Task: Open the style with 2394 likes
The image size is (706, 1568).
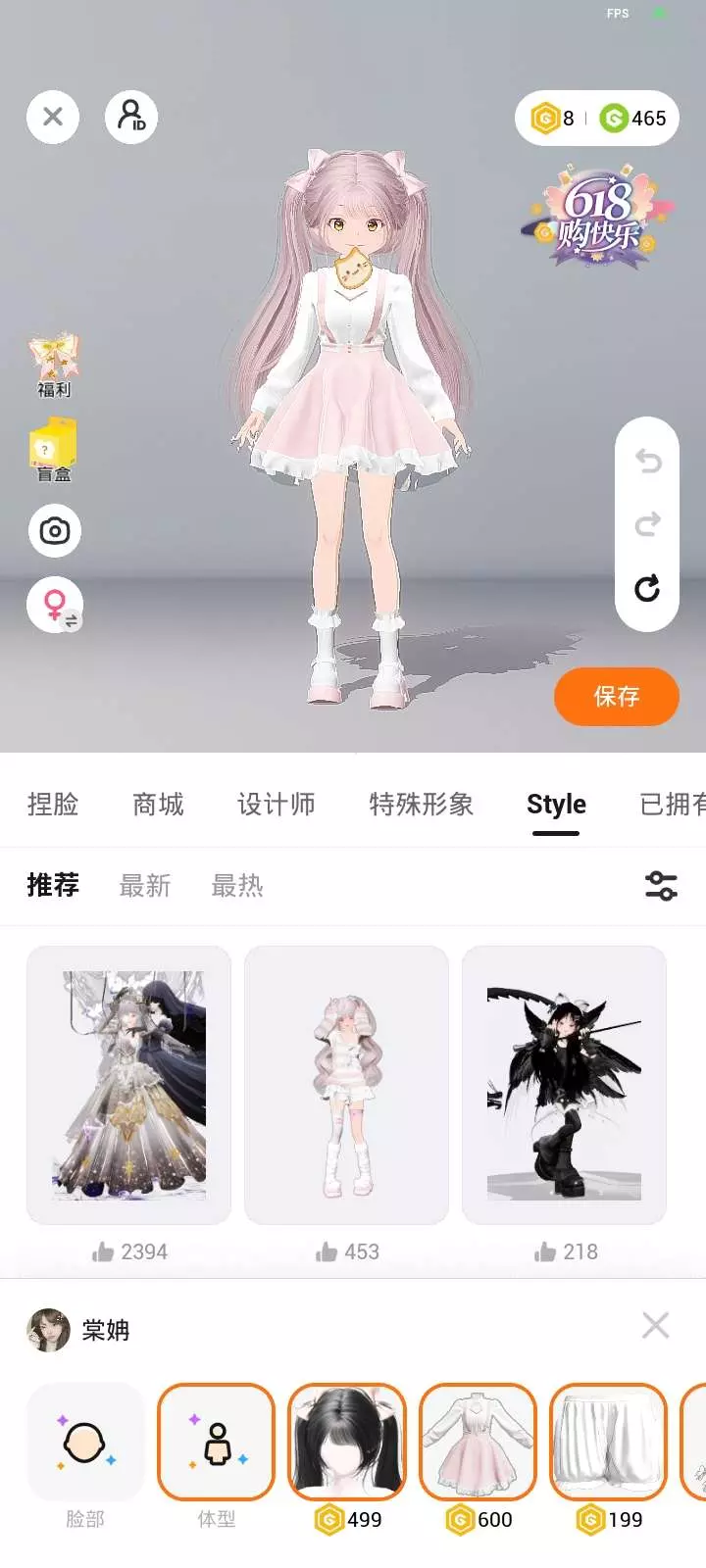Action: [129, 1085]
